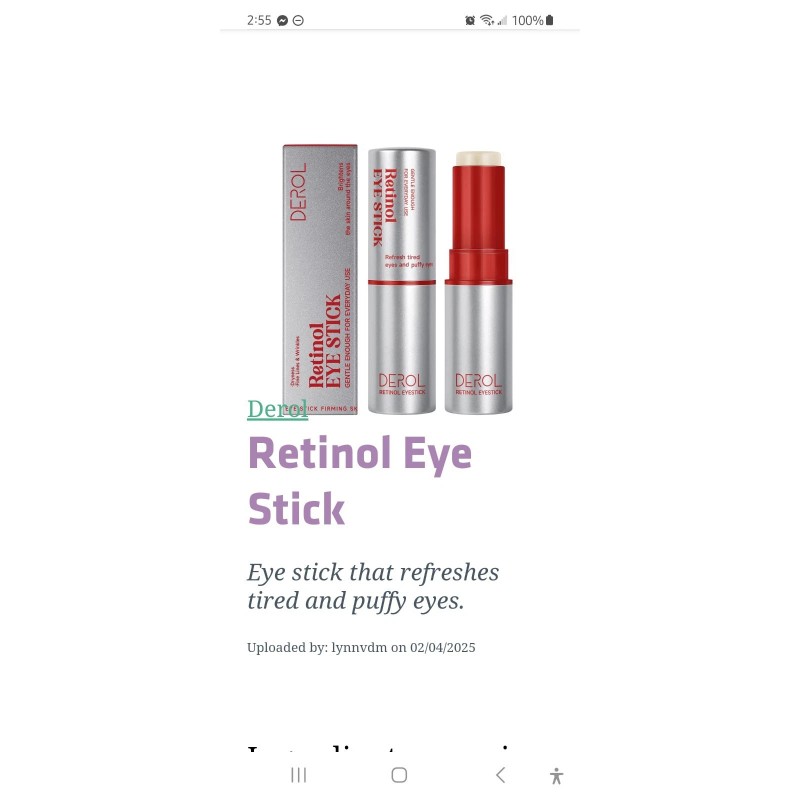Go to the home screen
The image size is (800, 800).
pos(399,775)
